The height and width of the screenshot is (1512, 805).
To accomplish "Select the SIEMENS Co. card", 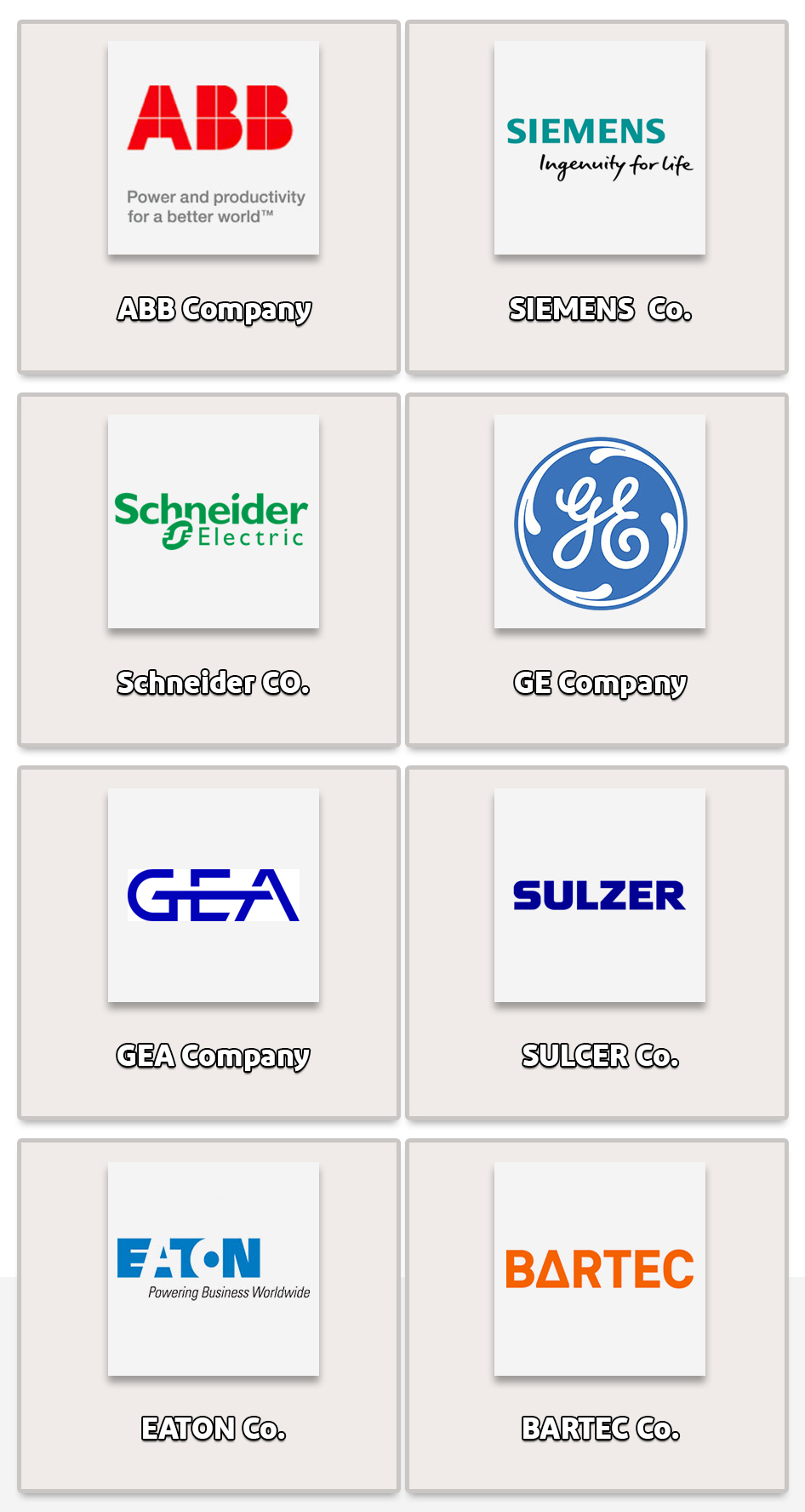I will [597, 198].
